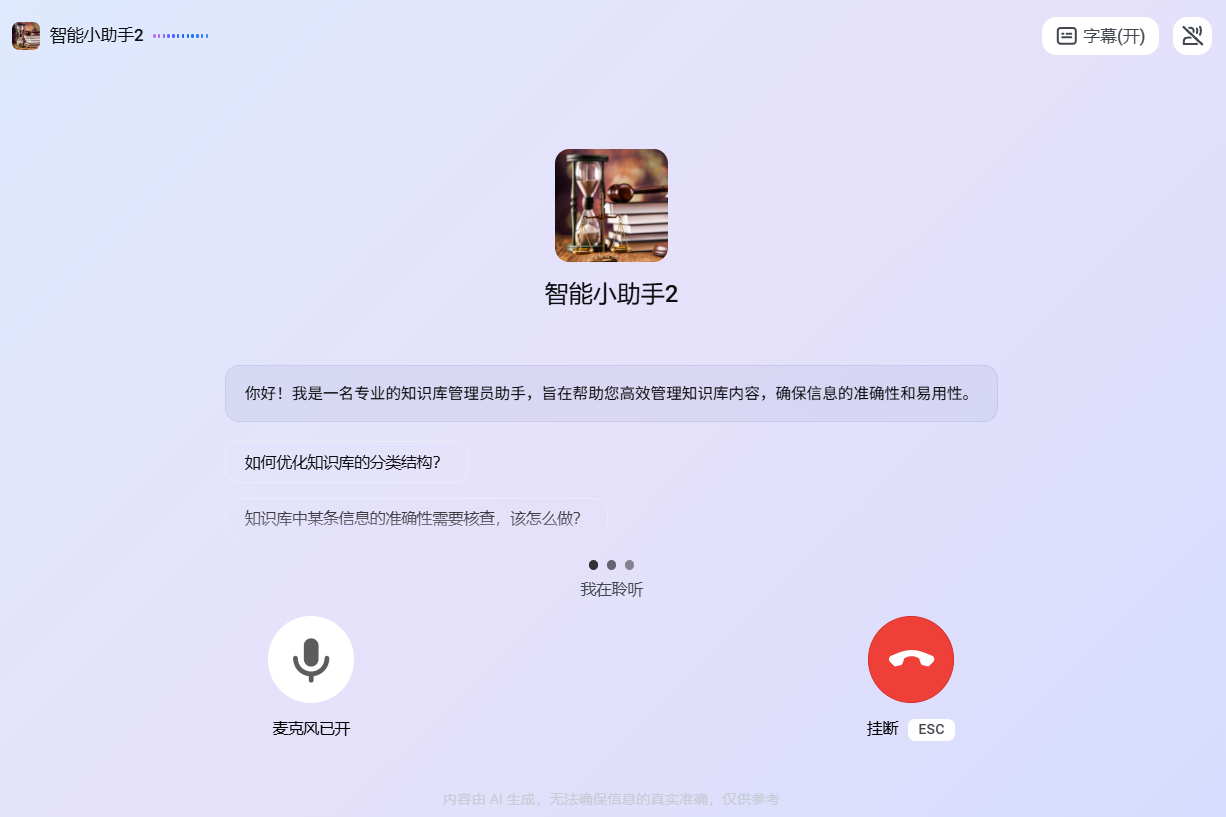Hang up the call with red 挂断 button
The width and height of the screenshot is (1226, 817).
coord(910,660)
